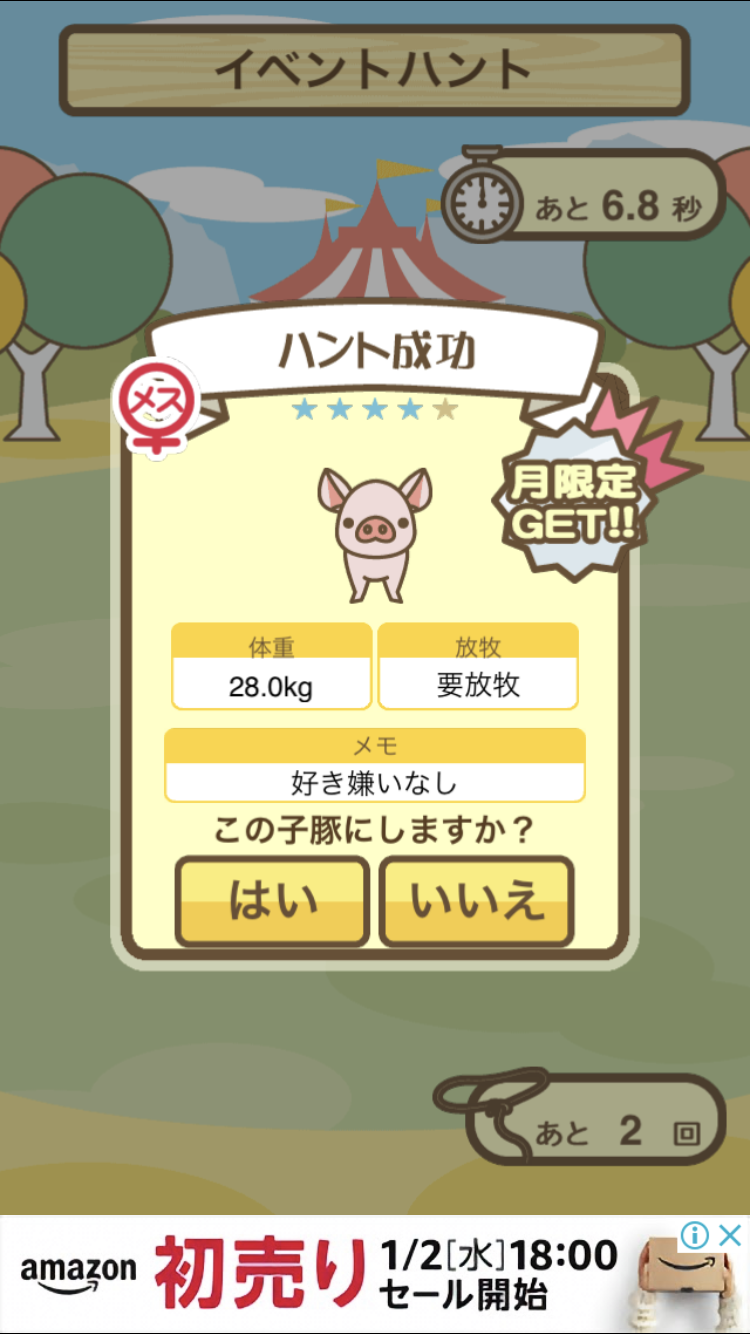This screenshot has width=750, height=1334.
Task: Open the ad info icon
Action: [x=695, y=1235]
